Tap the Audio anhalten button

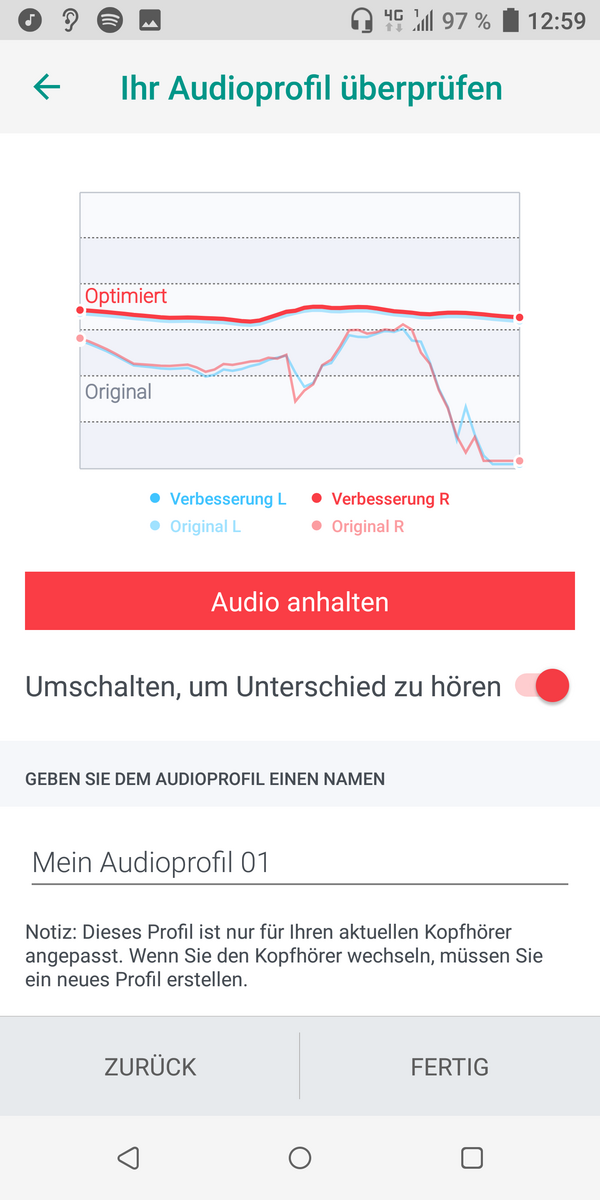[300, 601]
